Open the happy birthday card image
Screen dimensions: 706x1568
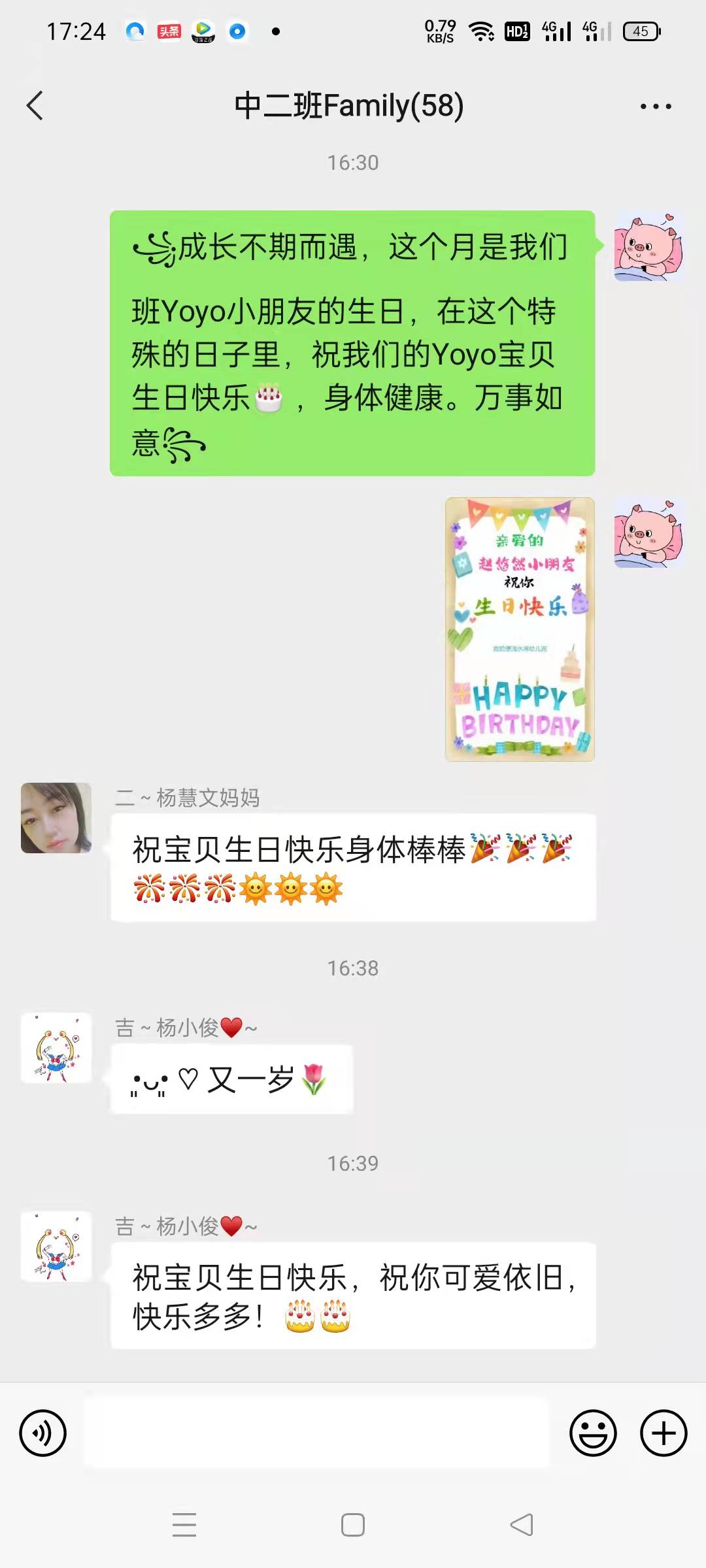pyautogui.click(x=520, y=629)
